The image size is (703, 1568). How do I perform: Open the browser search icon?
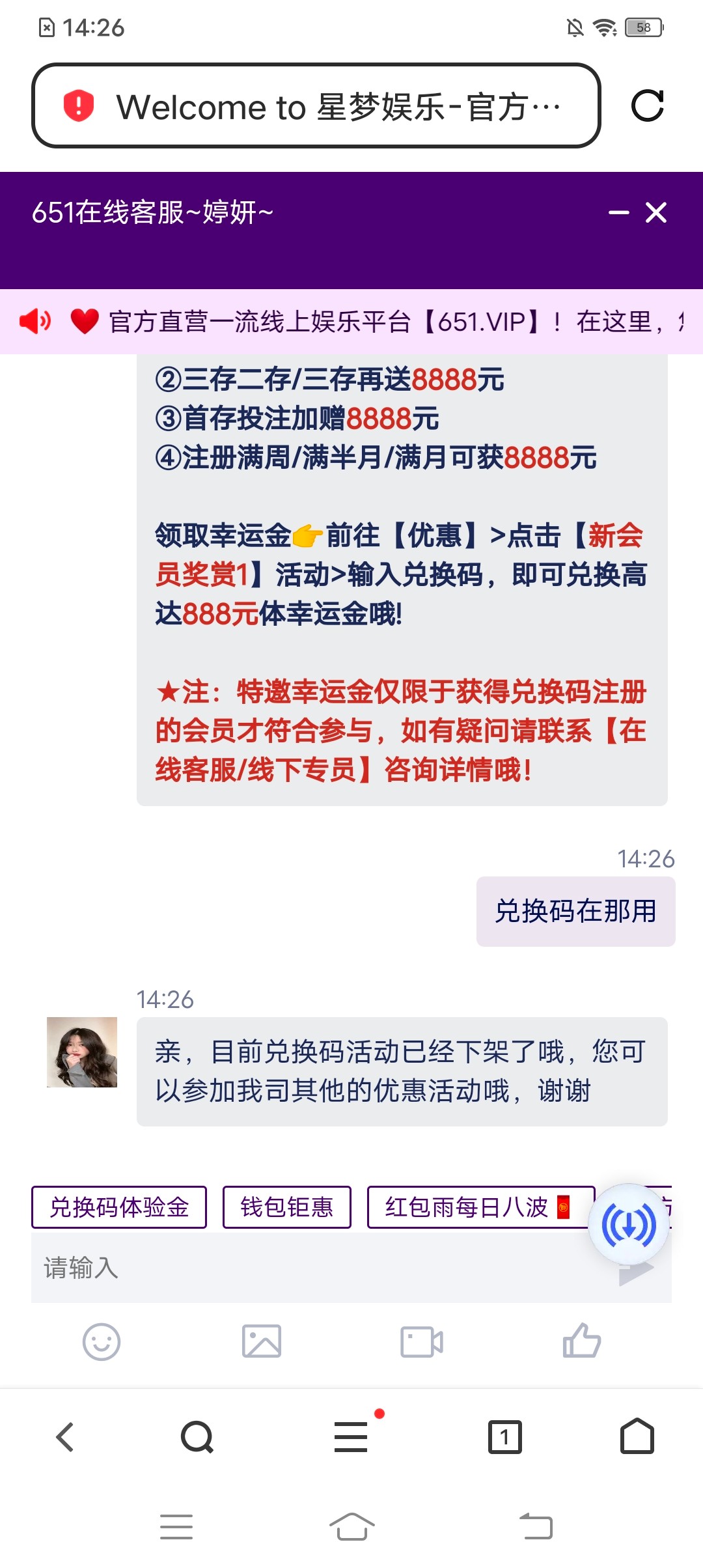click(197, 1437)
